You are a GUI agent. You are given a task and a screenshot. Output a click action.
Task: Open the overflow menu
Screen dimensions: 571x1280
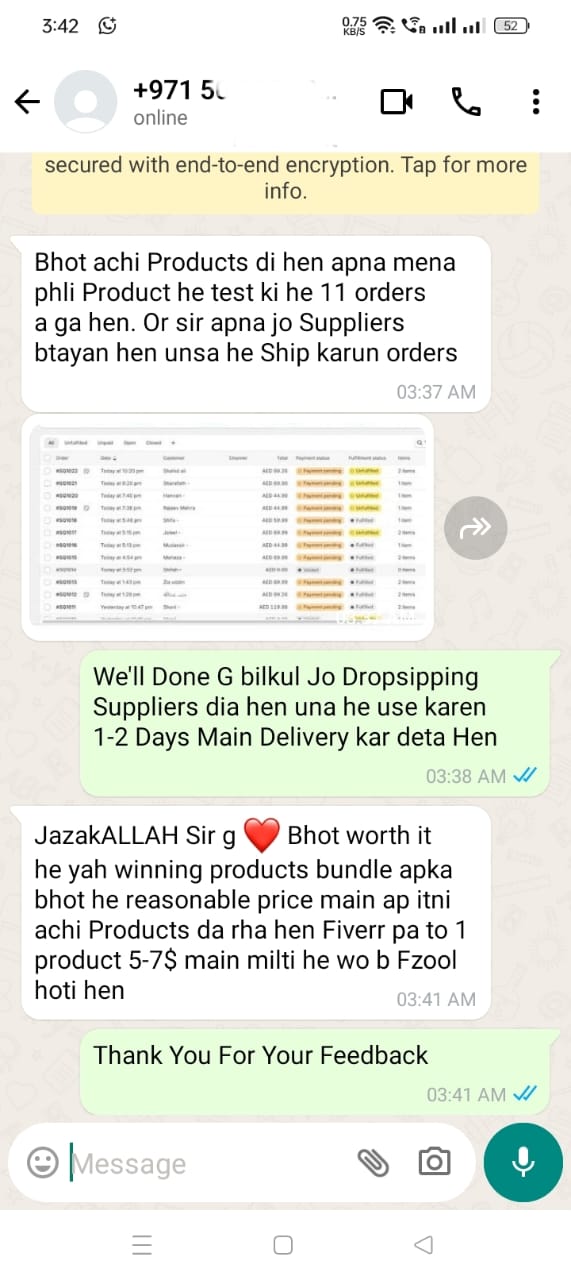[537, 101]
